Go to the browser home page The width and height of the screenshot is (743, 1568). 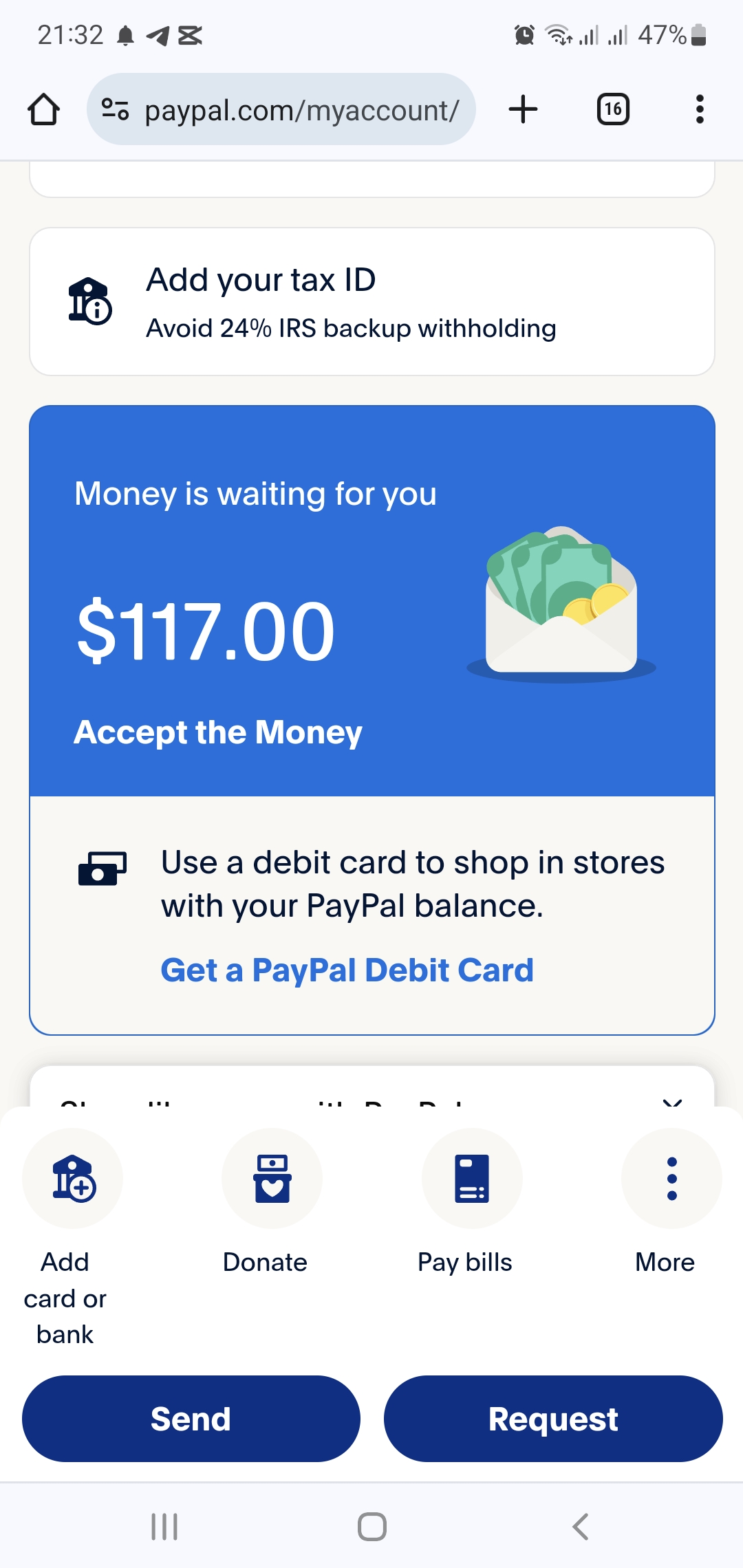coord(43,109)
